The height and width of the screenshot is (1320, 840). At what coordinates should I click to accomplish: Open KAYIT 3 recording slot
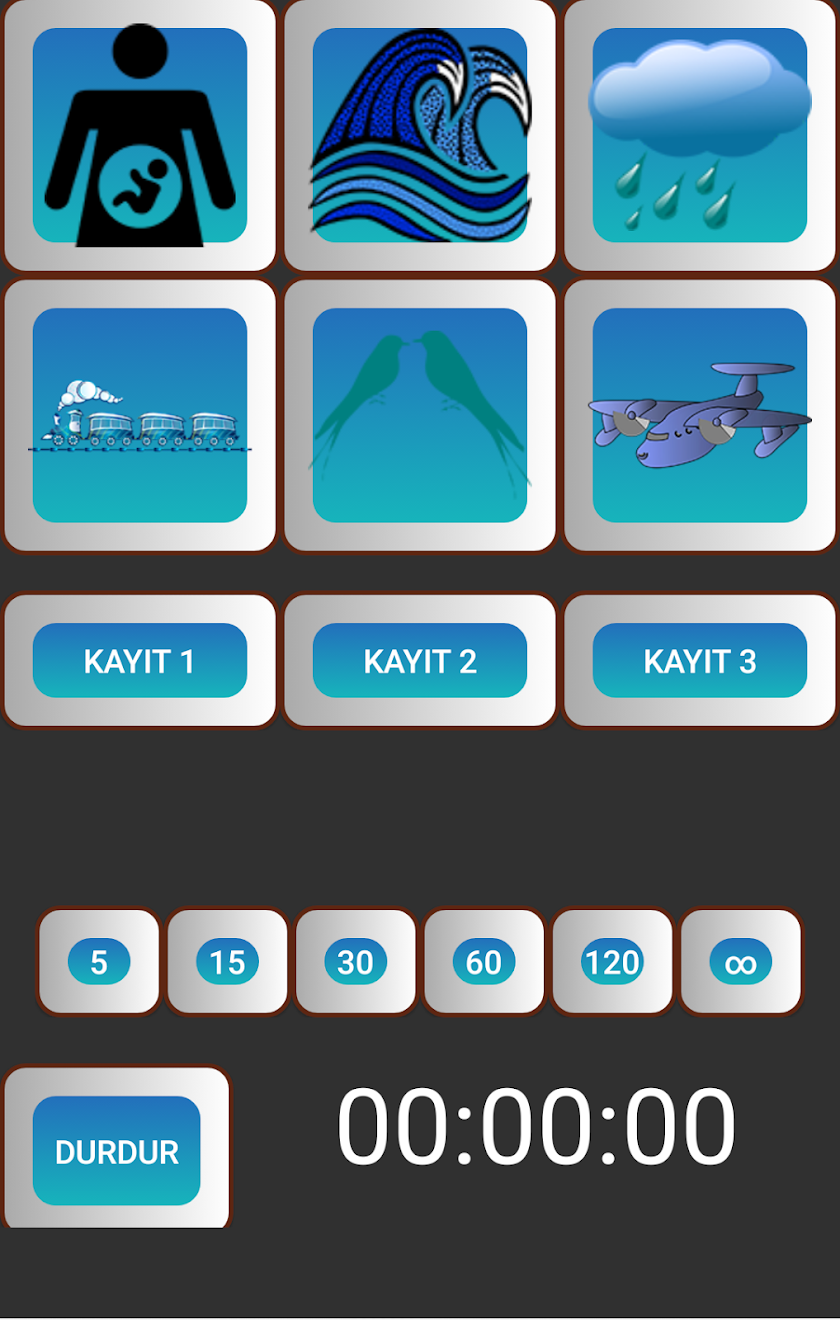point(700,661)
